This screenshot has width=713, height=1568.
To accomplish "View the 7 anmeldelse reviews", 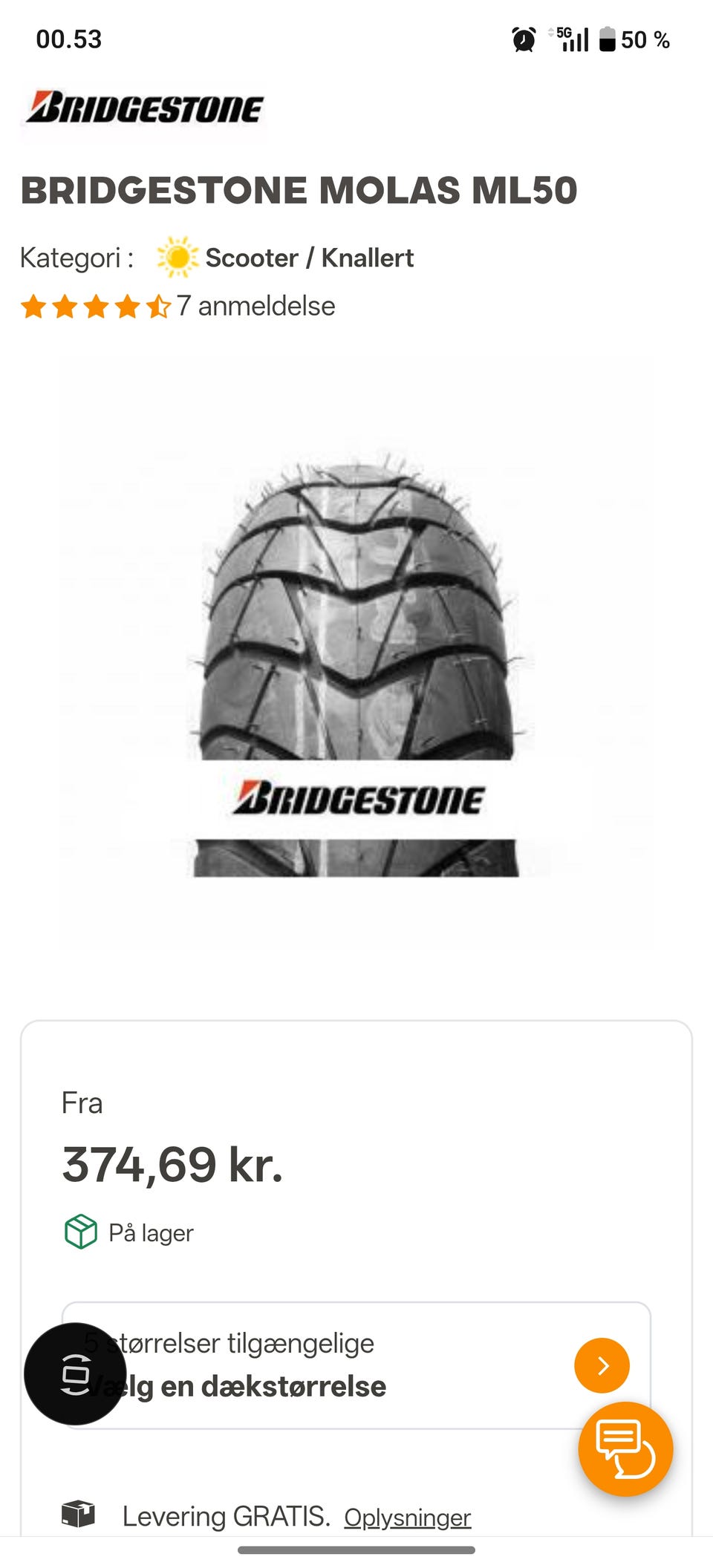I will point(255,306).
